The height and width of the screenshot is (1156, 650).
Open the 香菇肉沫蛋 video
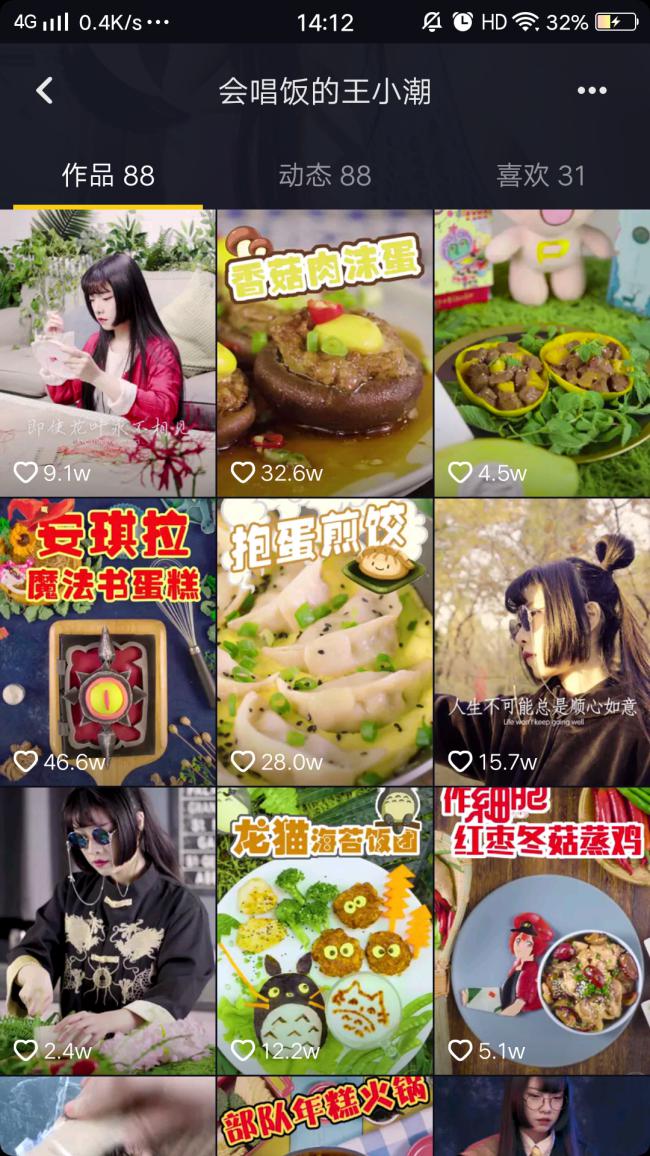tap(325, 352)
